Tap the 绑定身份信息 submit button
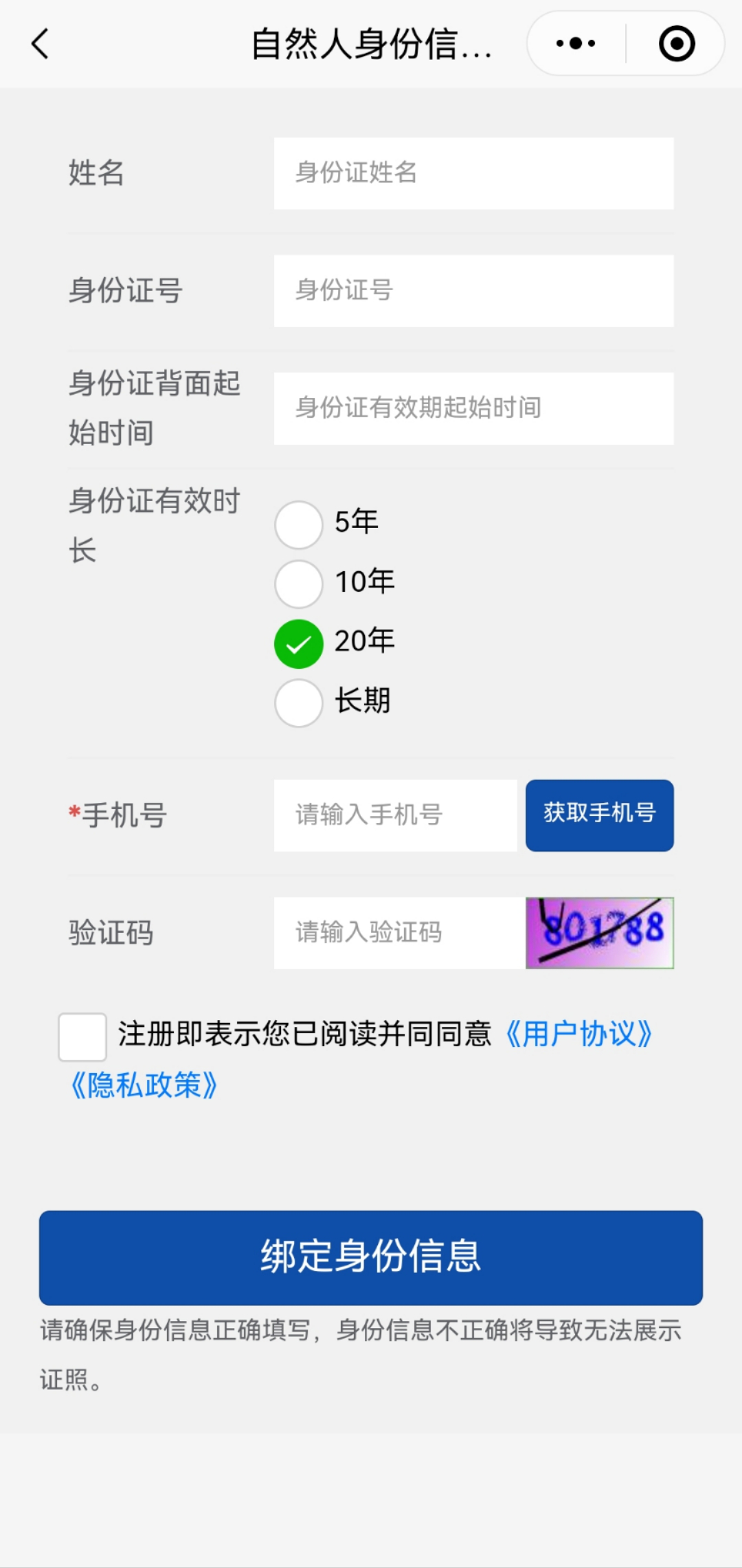 coord(371,1257)
